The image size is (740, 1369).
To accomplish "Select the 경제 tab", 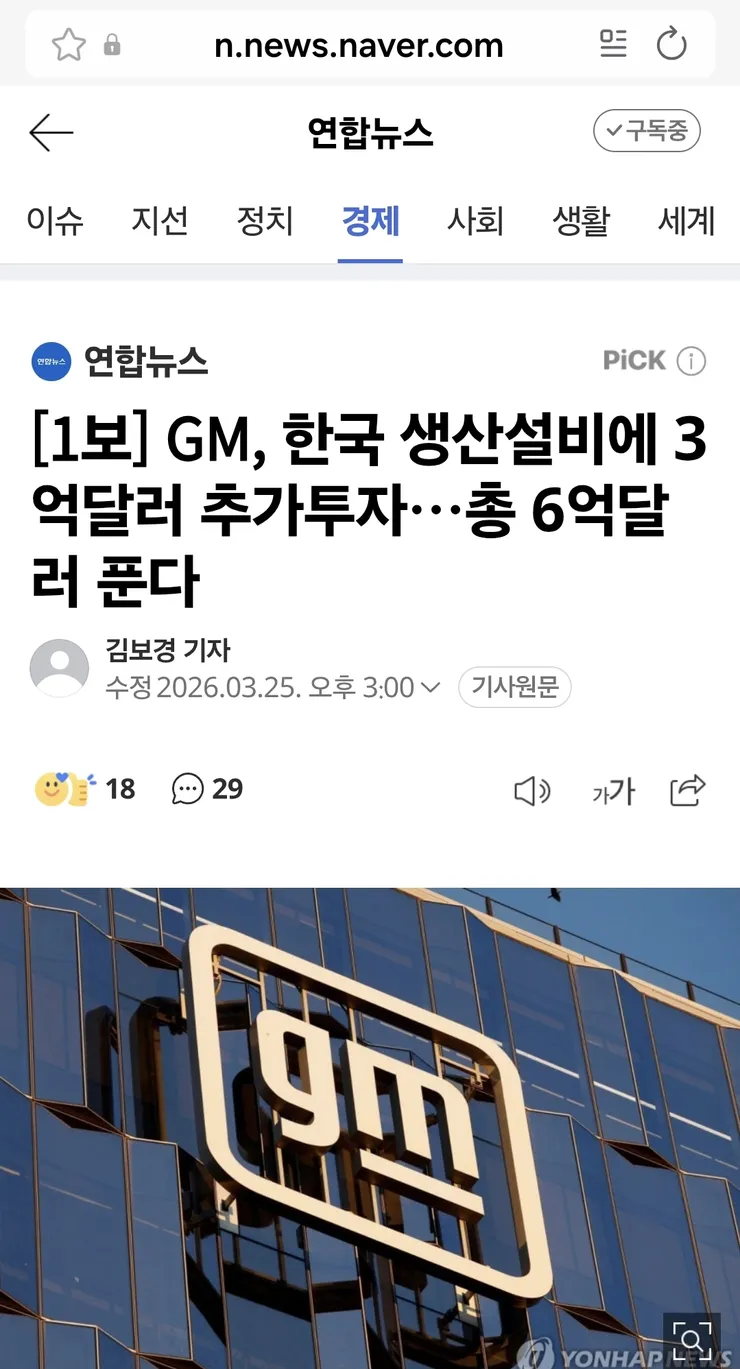I will [x=370, y=220].
